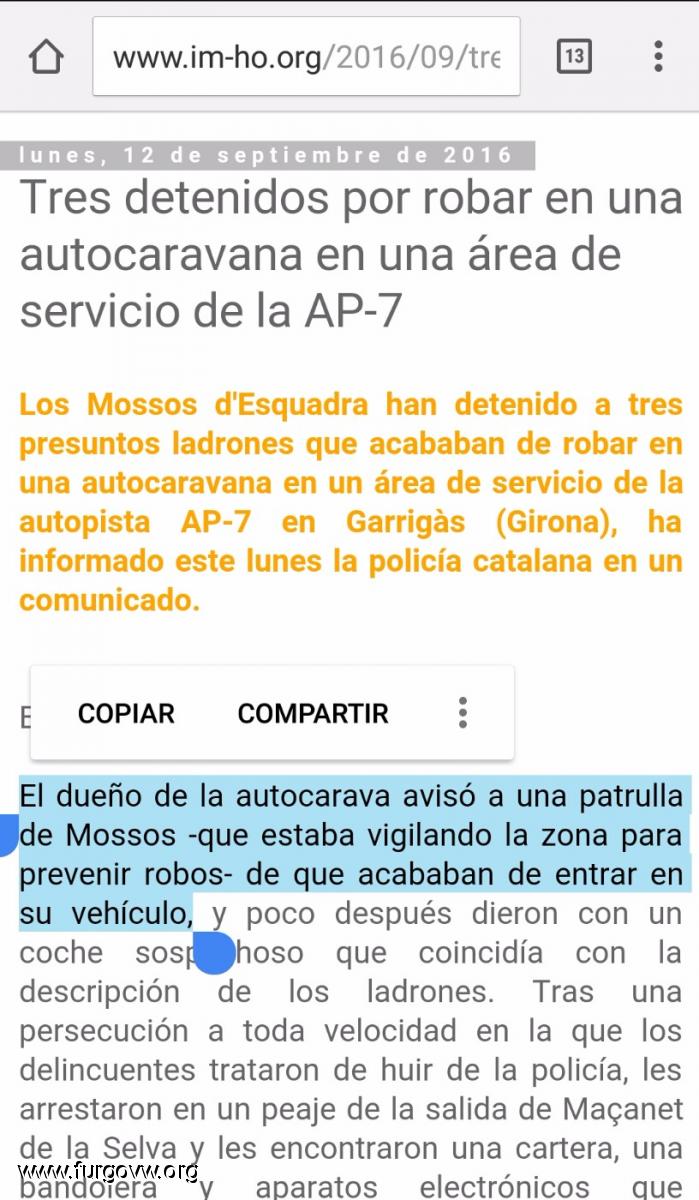Tap COPIAR to copy selected text
Image resolution: width=699 pixels, height=1200 pixels.
(126, 713)
